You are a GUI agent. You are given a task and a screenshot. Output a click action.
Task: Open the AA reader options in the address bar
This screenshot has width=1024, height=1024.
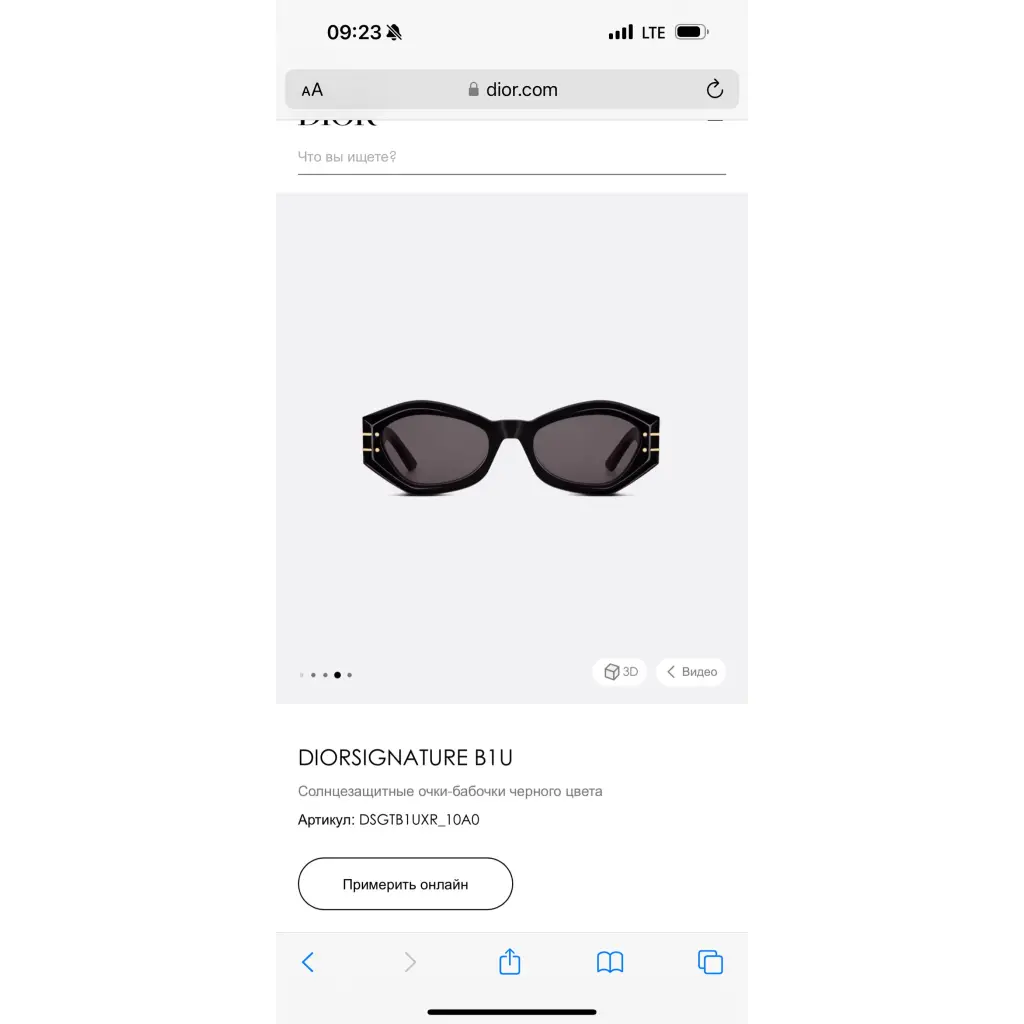[x=312, y=90]
